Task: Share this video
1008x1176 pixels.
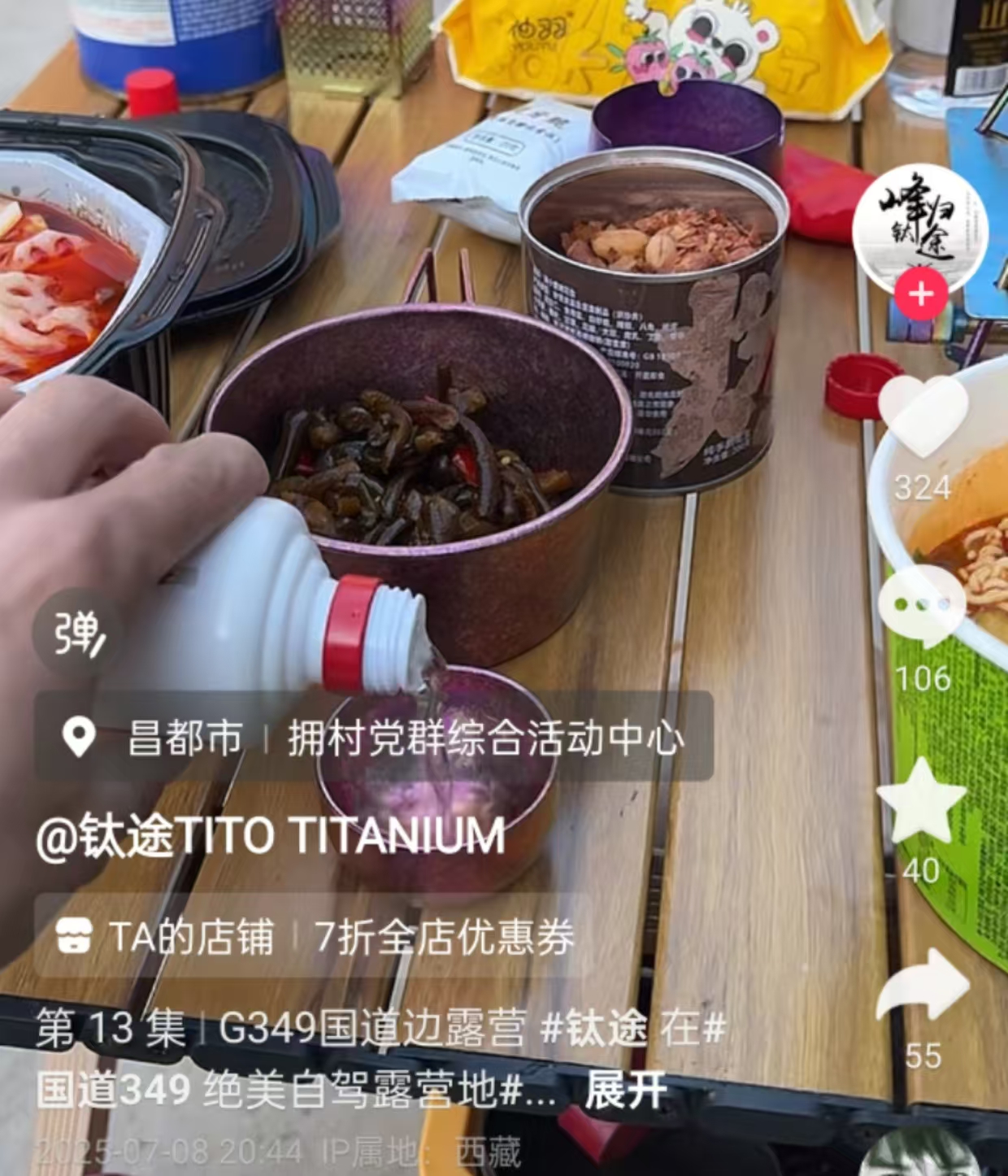Action: [x=923, y=988]
